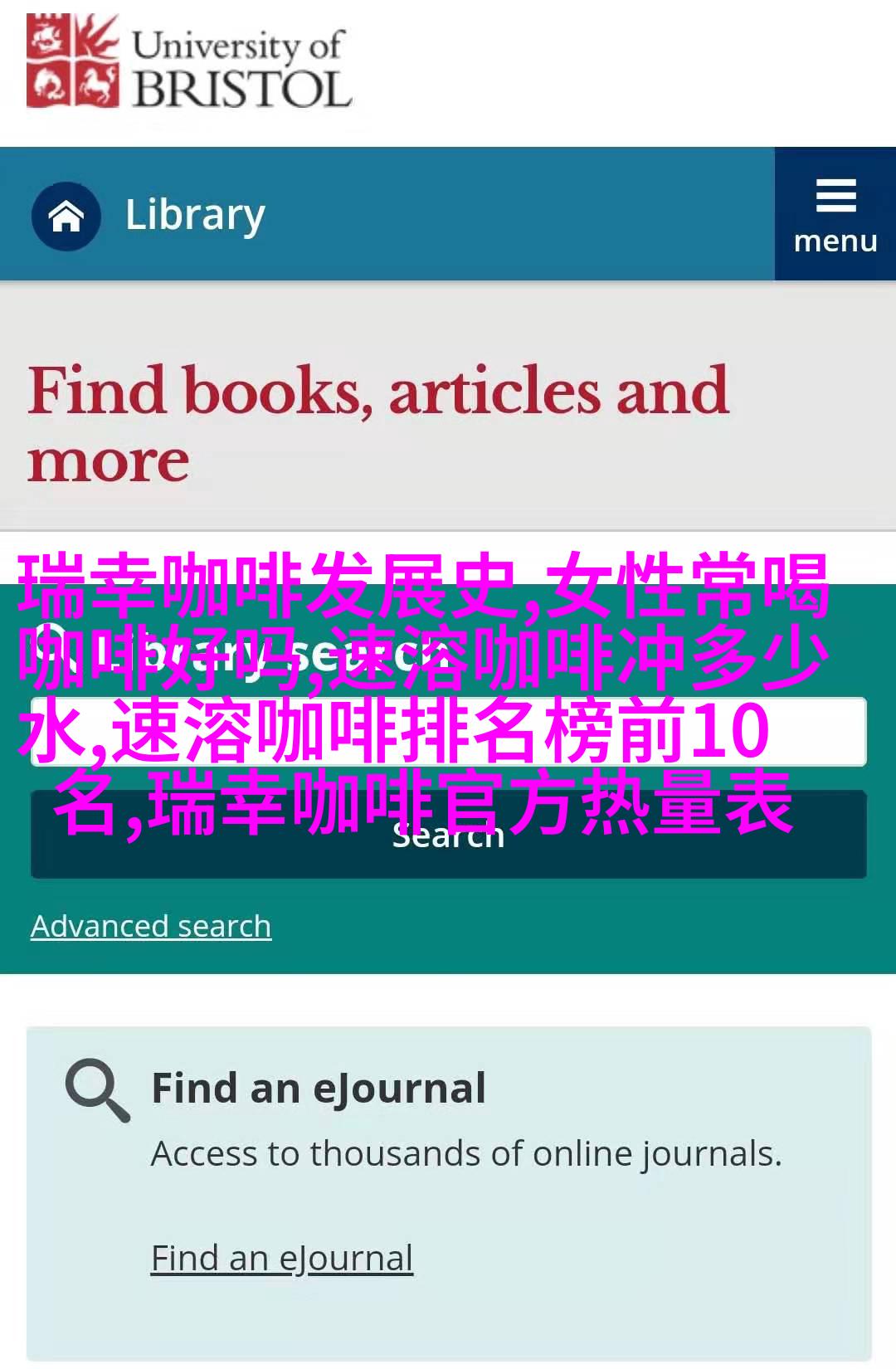Image resolution: width=896 pixels, height=1369 pixels.
Task: Open the Find an eJournal link
Action: pyautogui.click(x=281, y=1258)
